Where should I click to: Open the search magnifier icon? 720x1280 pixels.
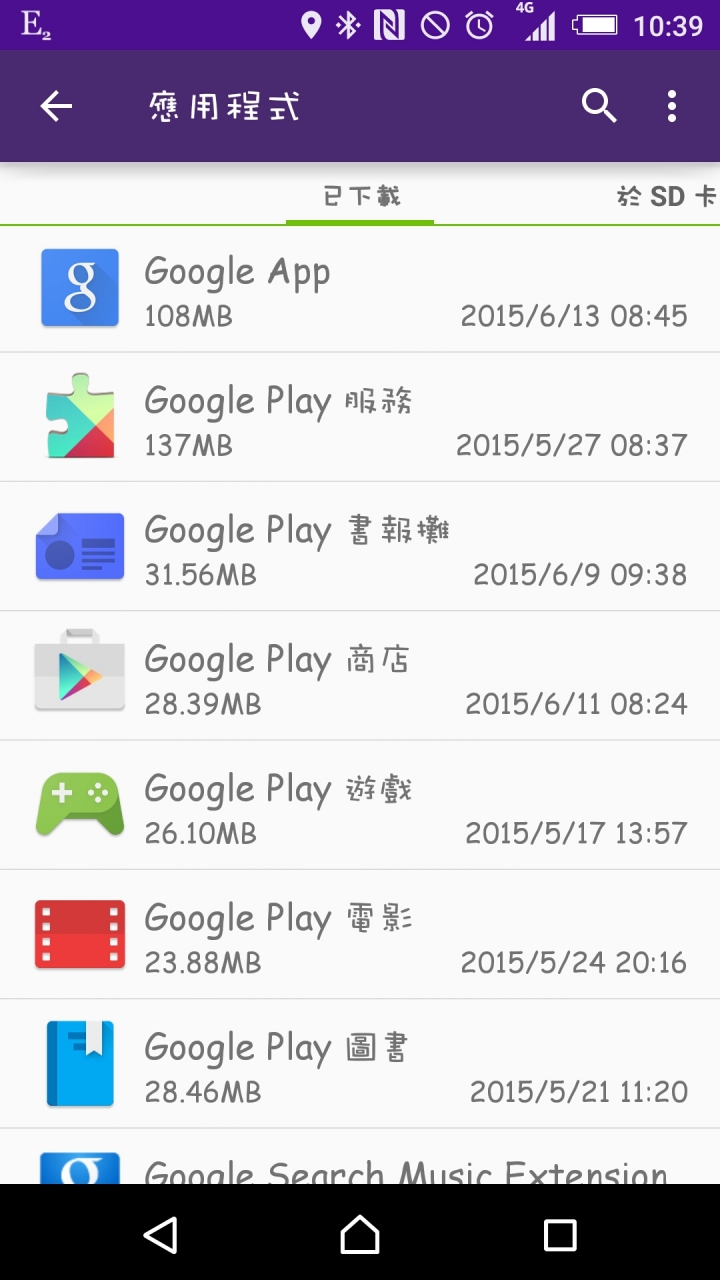599,105
